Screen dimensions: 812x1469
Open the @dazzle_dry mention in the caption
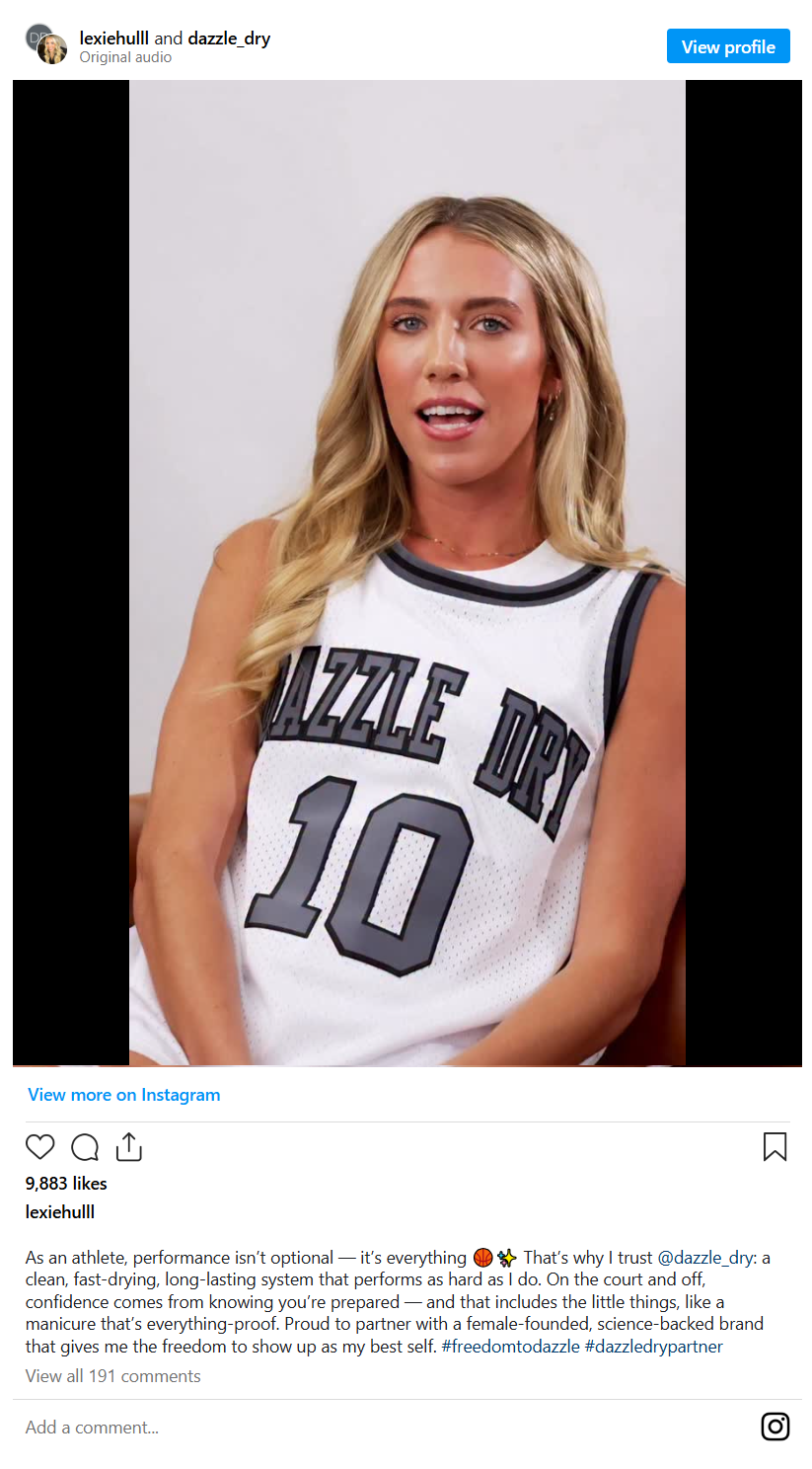coord(705,1258)
